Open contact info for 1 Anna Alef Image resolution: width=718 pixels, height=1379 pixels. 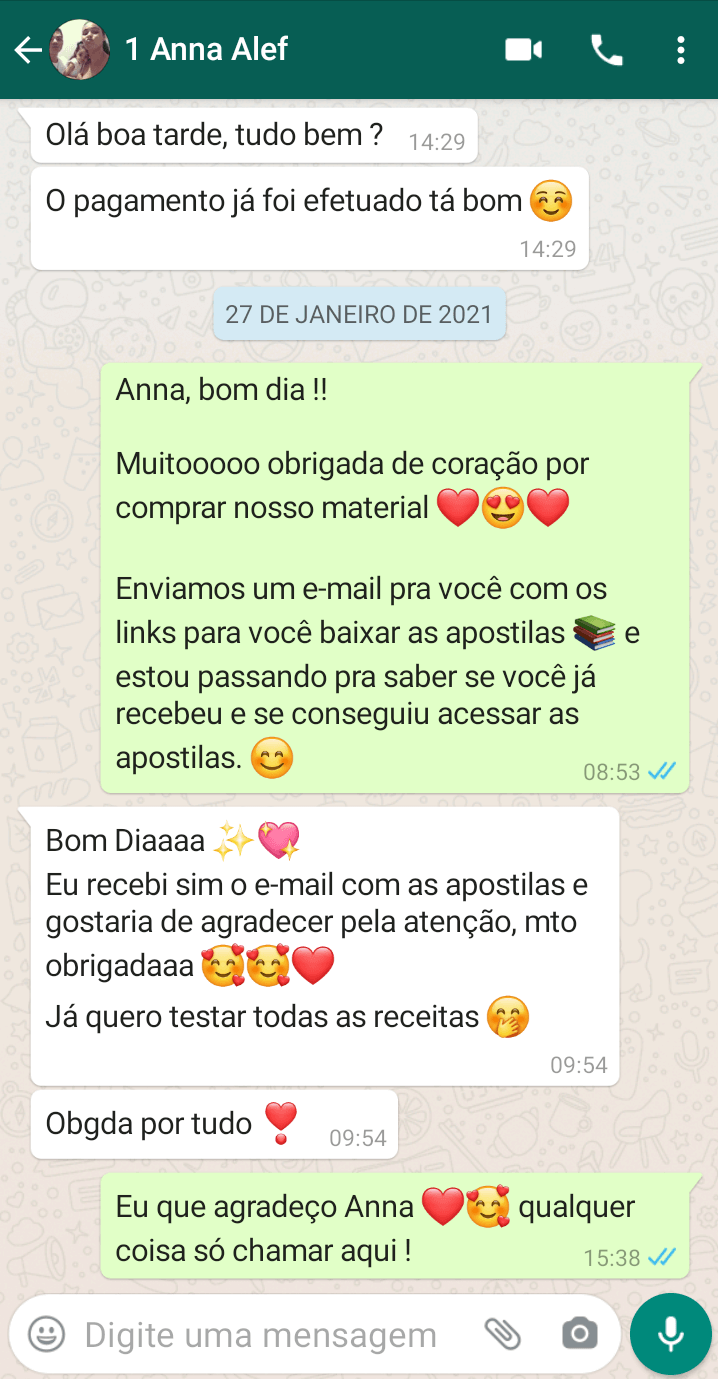[x=207, y=50]
